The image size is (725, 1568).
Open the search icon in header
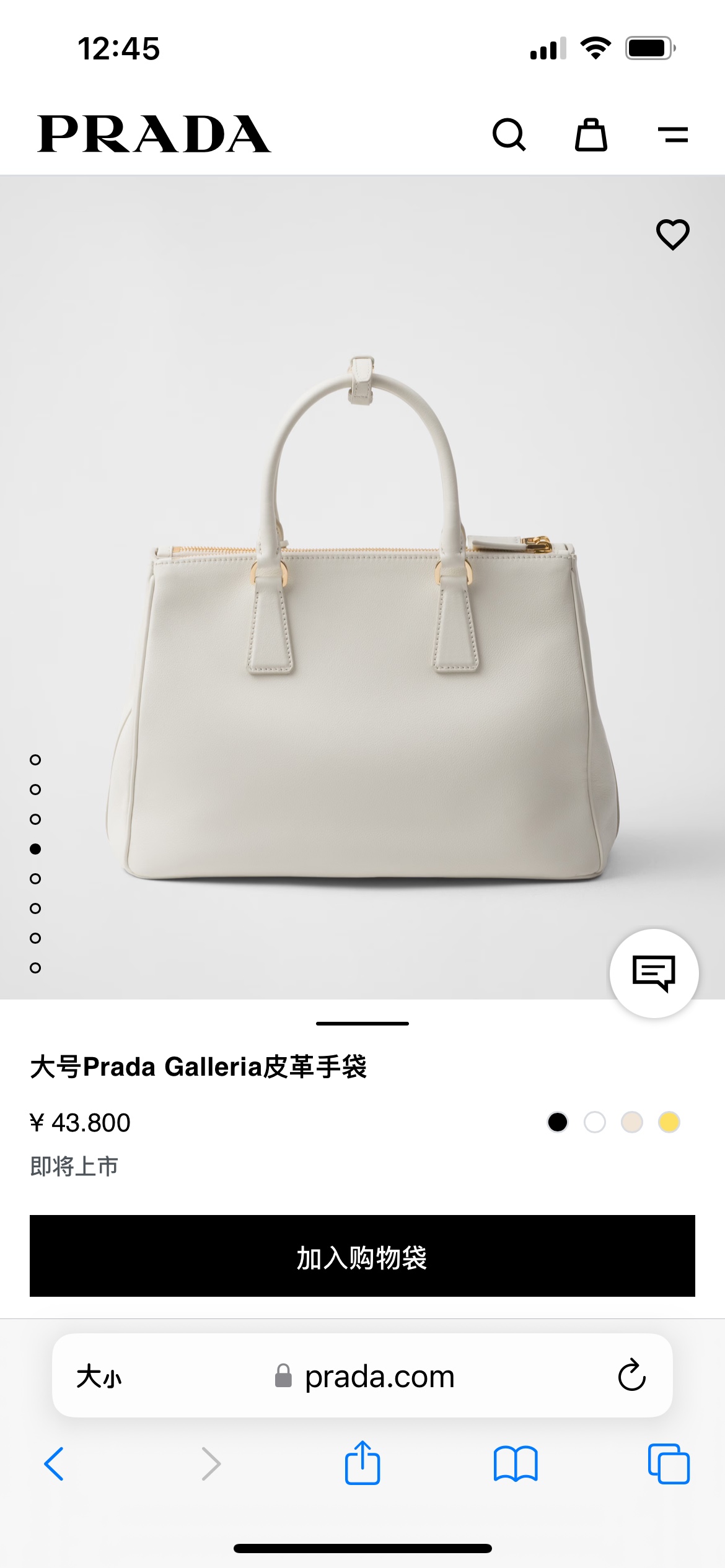pos(509,134)
